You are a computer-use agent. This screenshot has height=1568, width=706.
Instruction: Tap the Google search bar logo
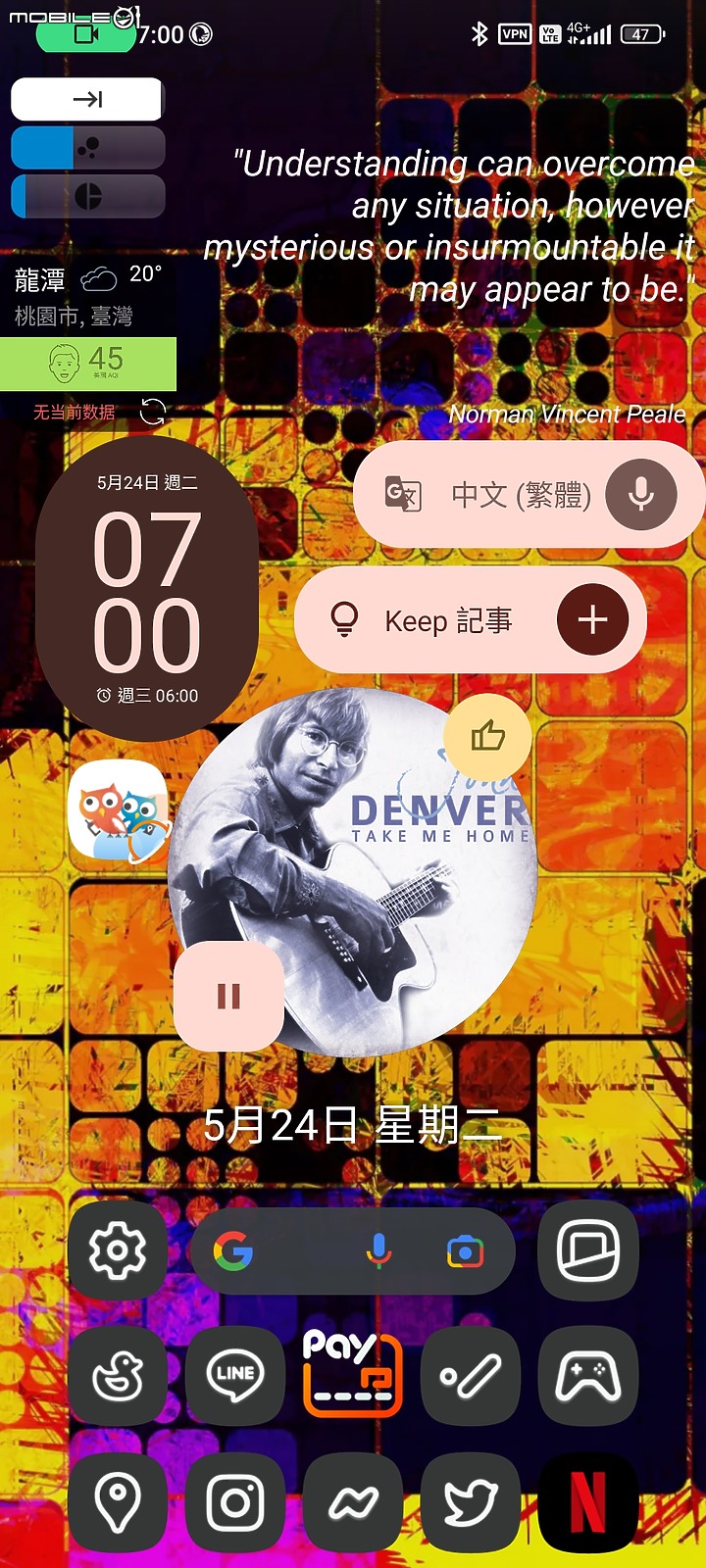(233, 1251)
